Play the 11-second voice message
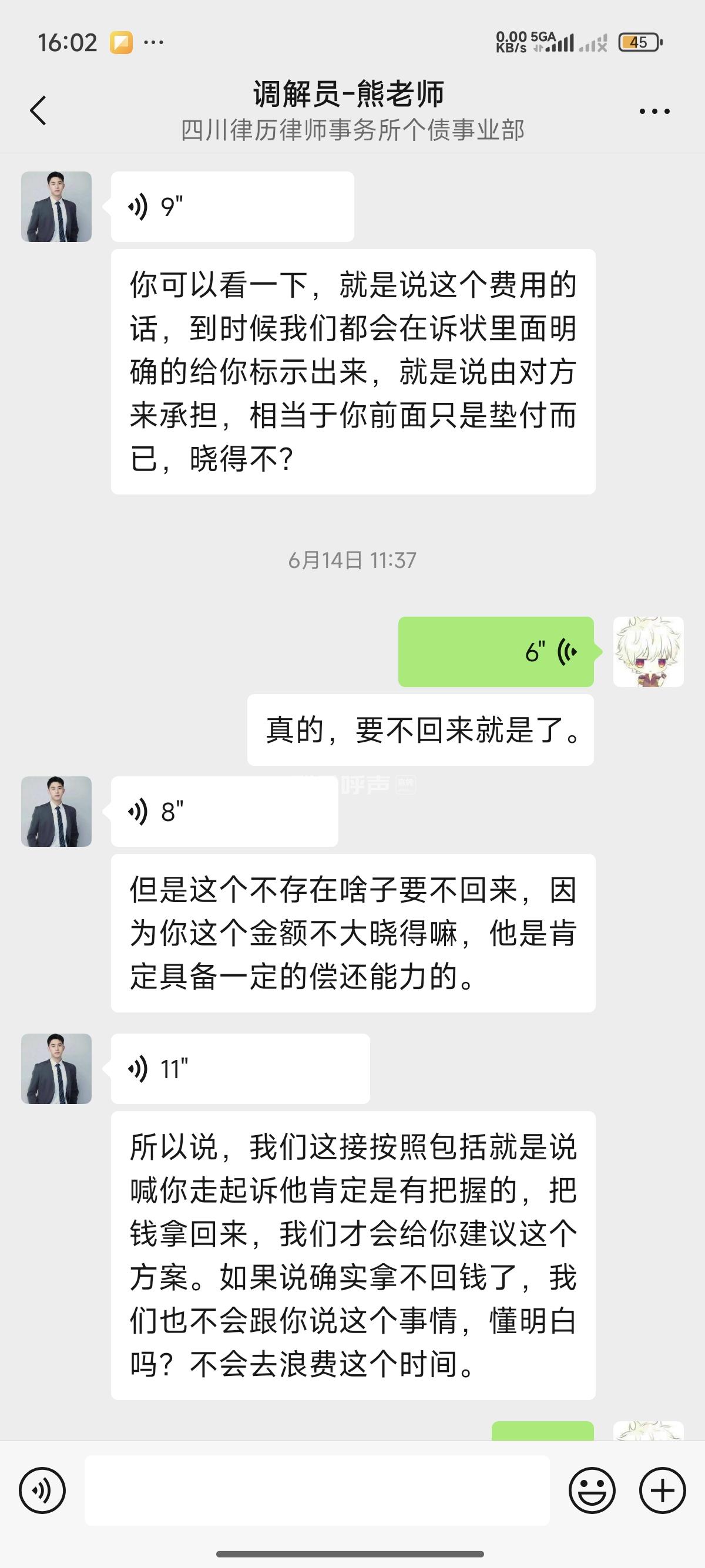Image resolution: width=705 pixels, height=1568 pixels. click(240, 1069)
